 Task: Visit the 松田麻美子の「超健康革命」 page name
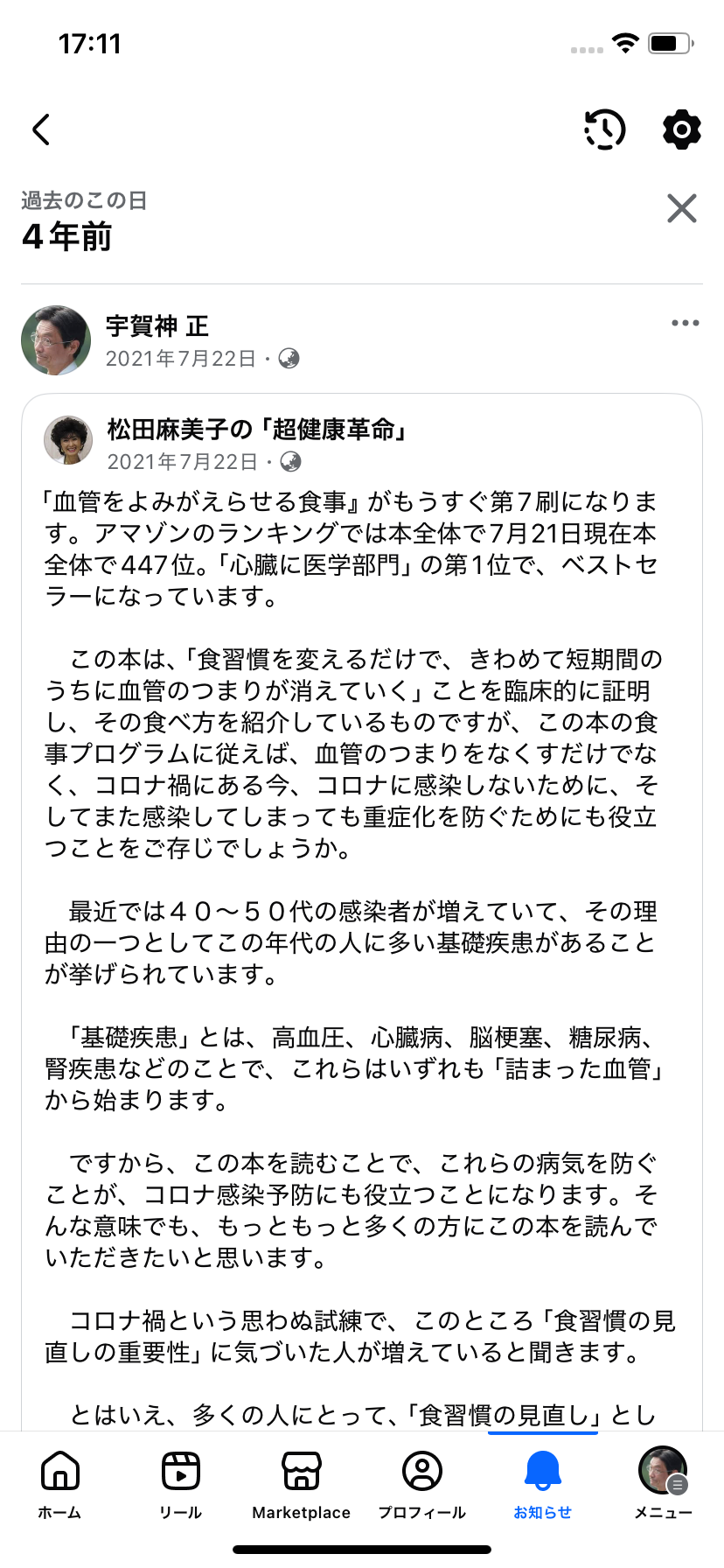tap(257, 430)
